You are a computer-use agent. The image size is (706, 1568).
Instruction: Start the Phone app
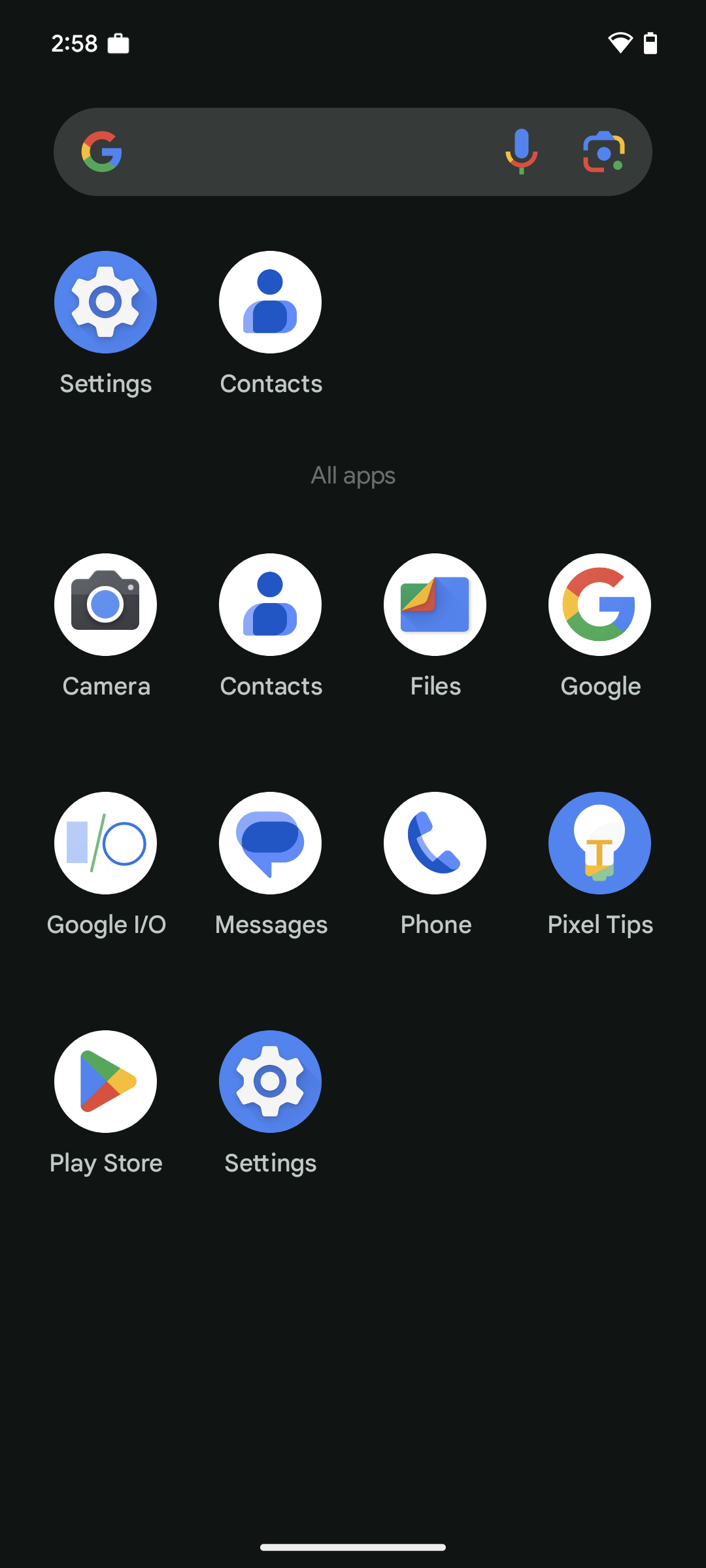click(x=435, y=843)
